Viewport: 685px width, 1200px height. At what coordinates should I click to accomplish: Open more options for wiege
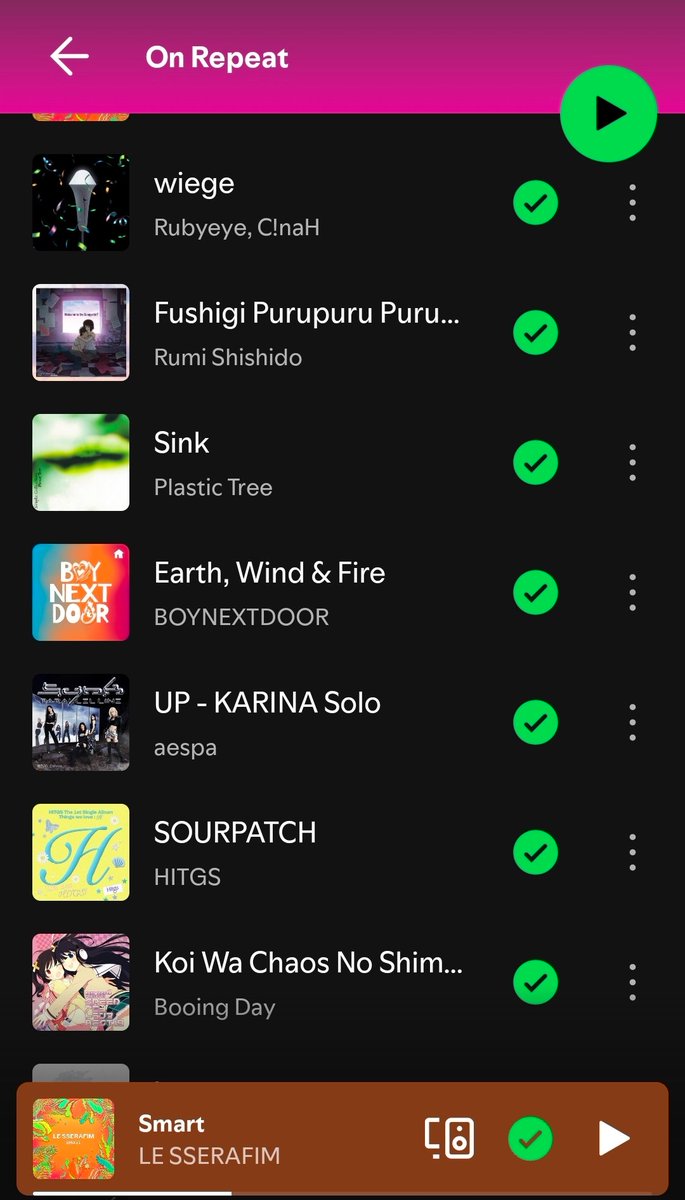click(x=632, y=203)
